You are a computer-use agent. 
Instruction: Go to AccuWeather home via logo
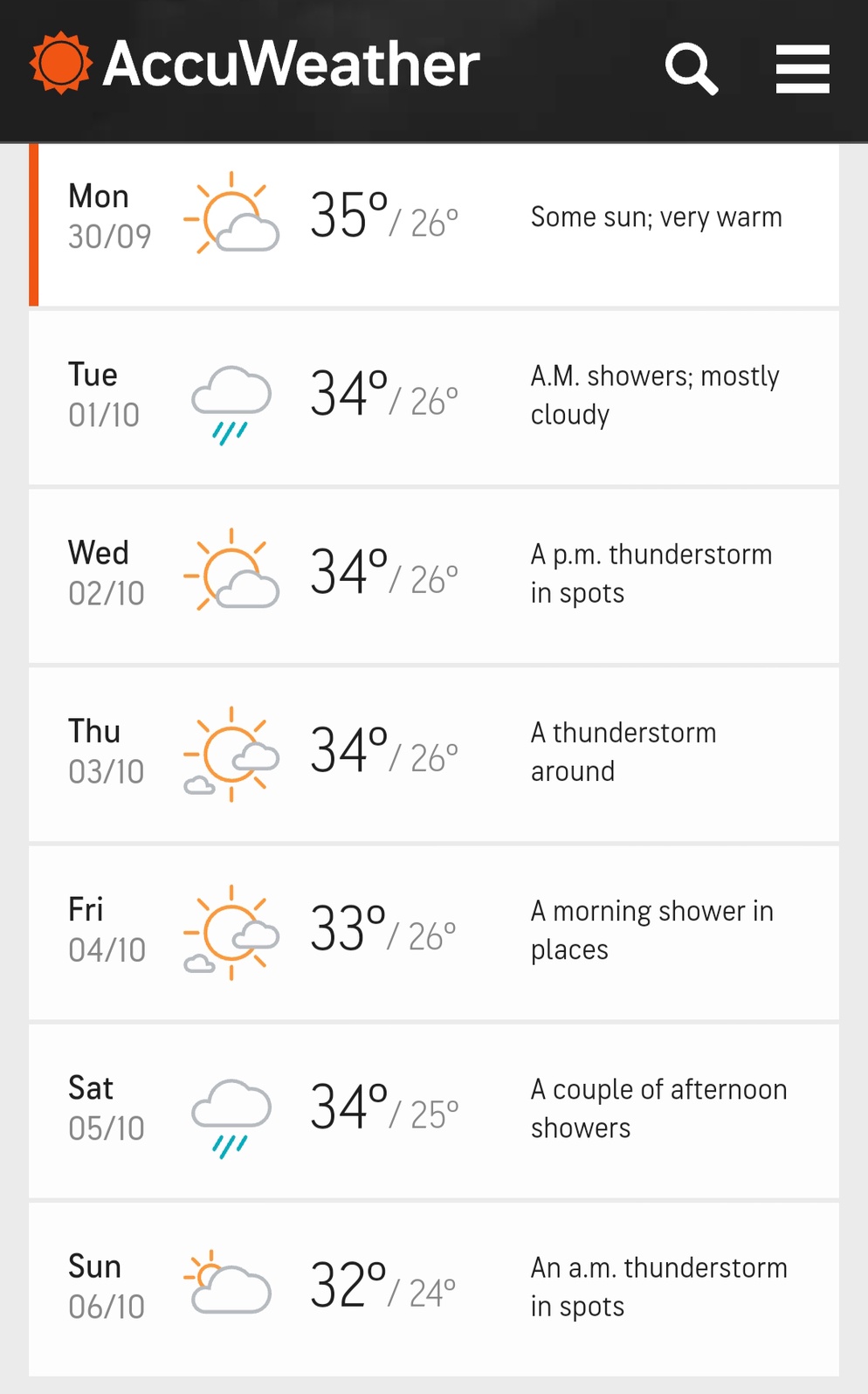[x=255, y=63]
